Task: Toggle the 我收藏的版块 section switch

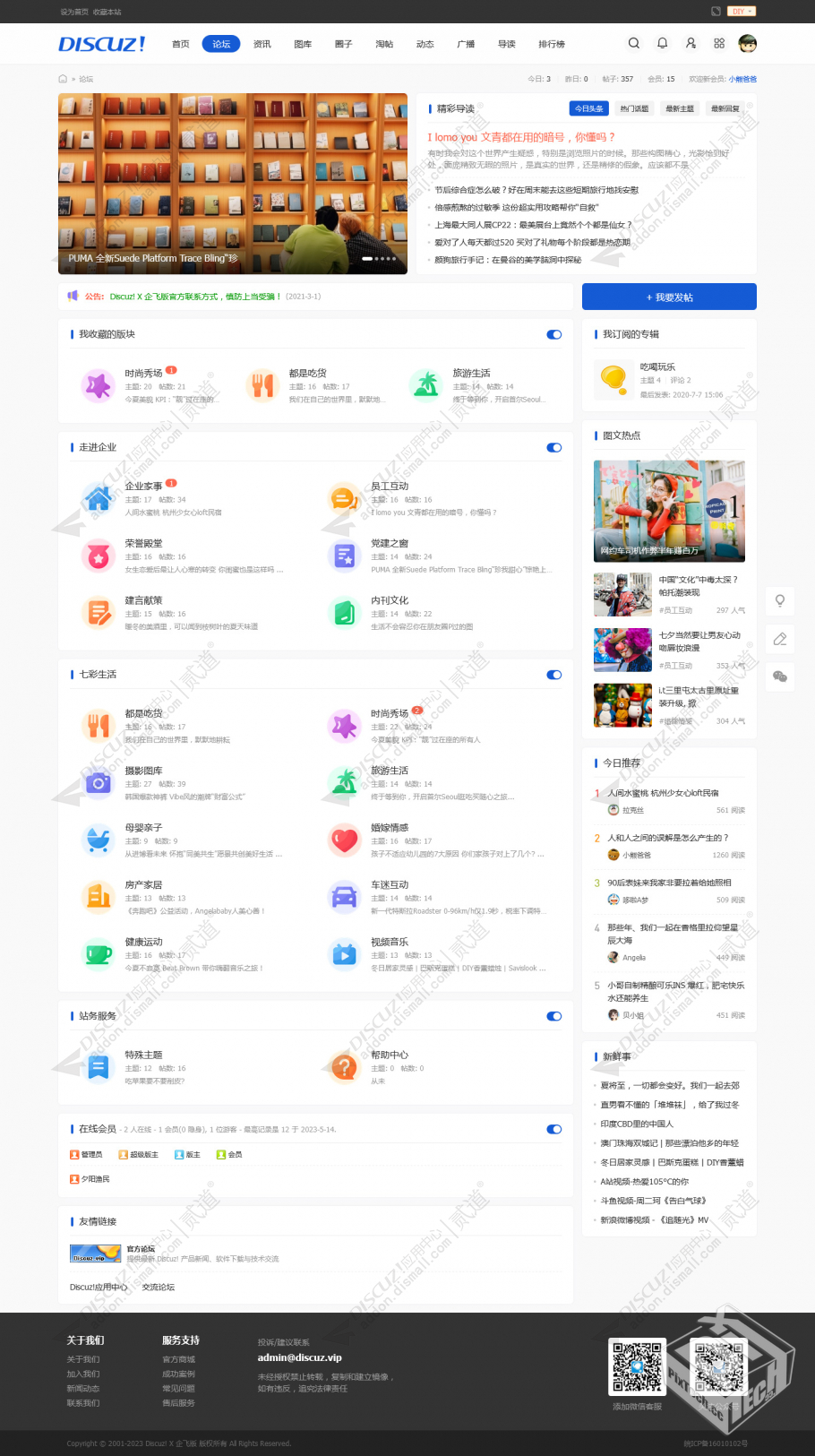Action: click(554, 334)
